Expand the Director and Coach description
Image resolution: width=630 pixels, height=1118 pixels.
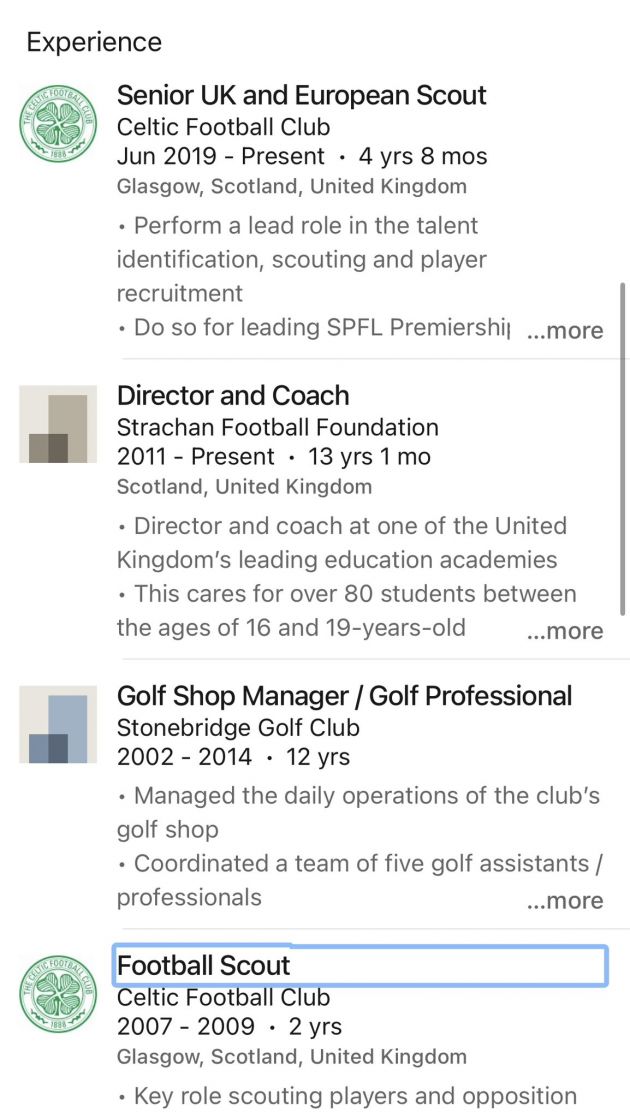click(x=566, y=631)
